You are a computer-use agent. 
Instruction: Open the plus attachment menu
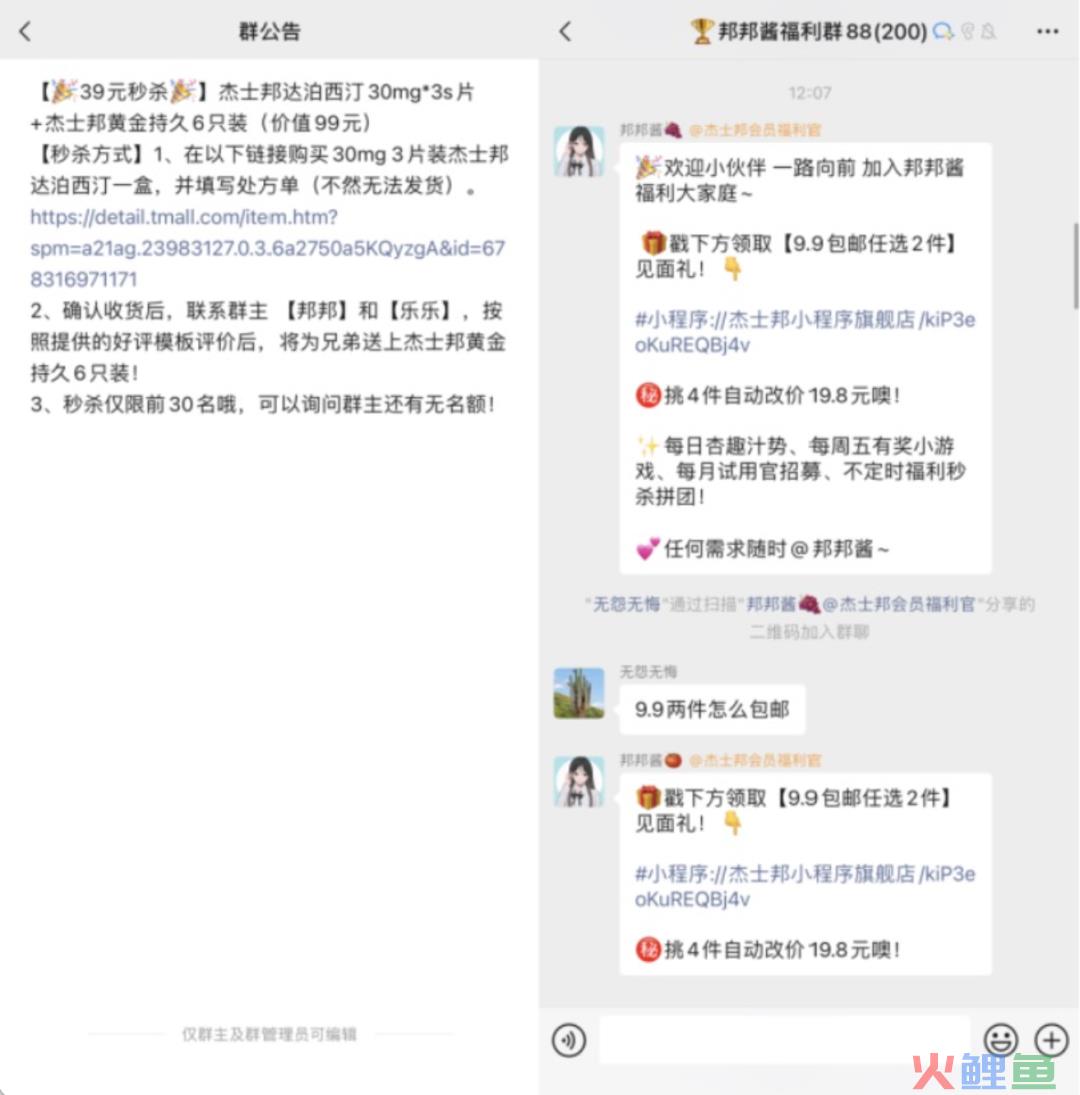(x=1051, y=1040)
